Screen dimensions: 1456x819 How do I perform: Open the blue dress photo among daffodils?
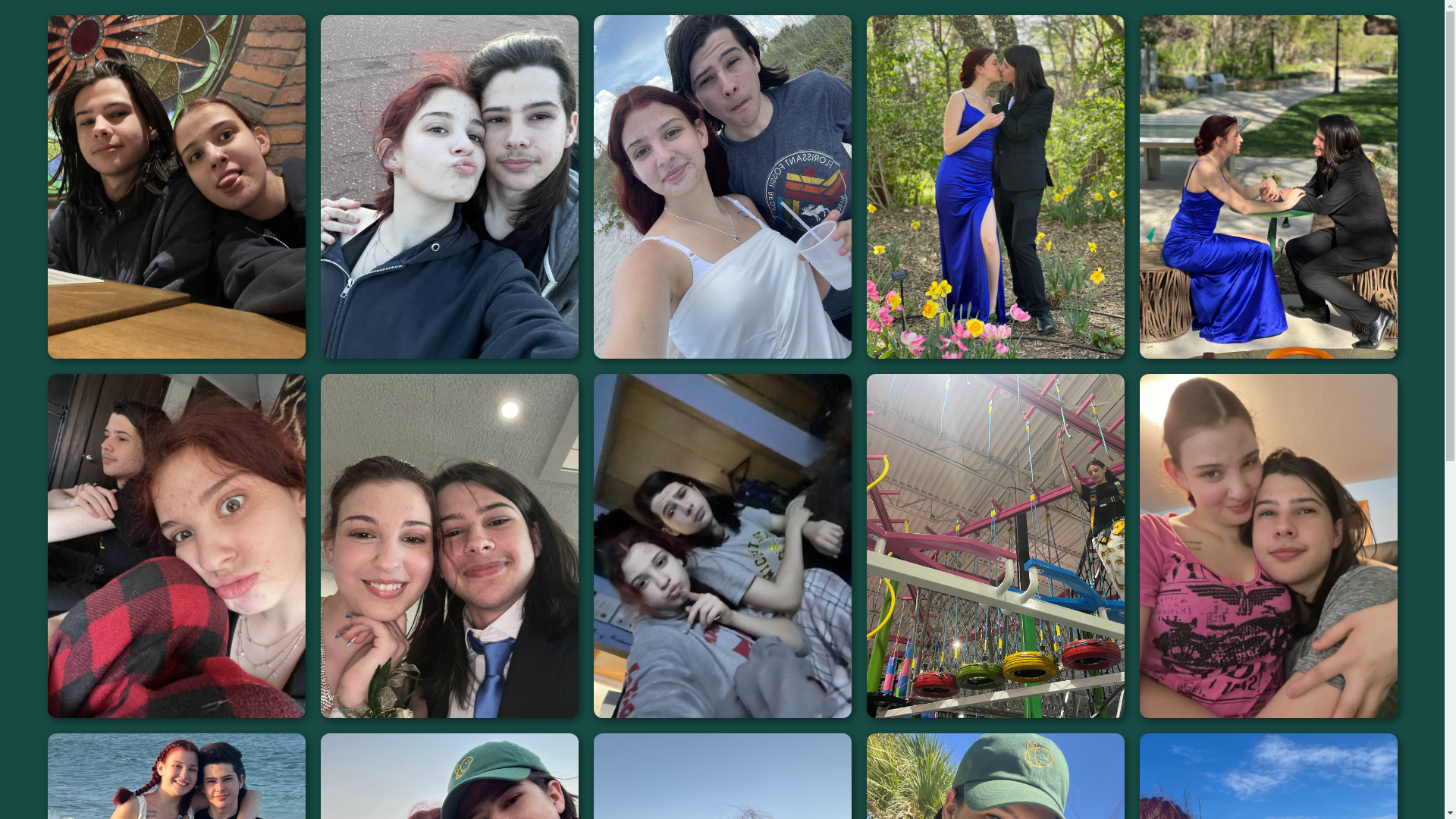click(995, 187)
